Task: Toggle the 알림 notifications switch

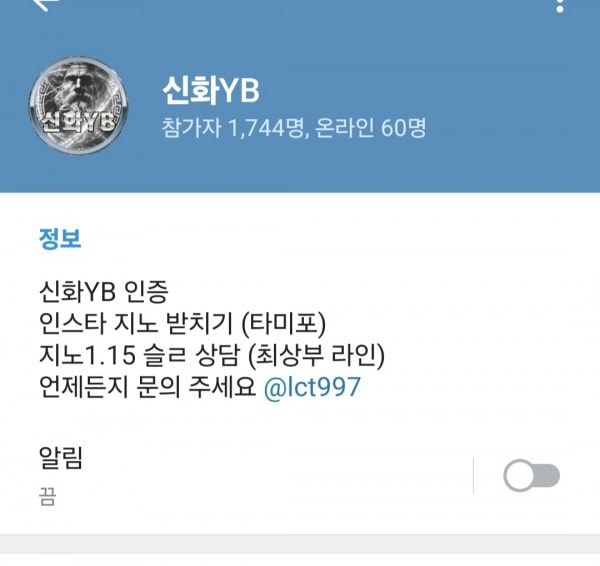Action: coord(531,476)
